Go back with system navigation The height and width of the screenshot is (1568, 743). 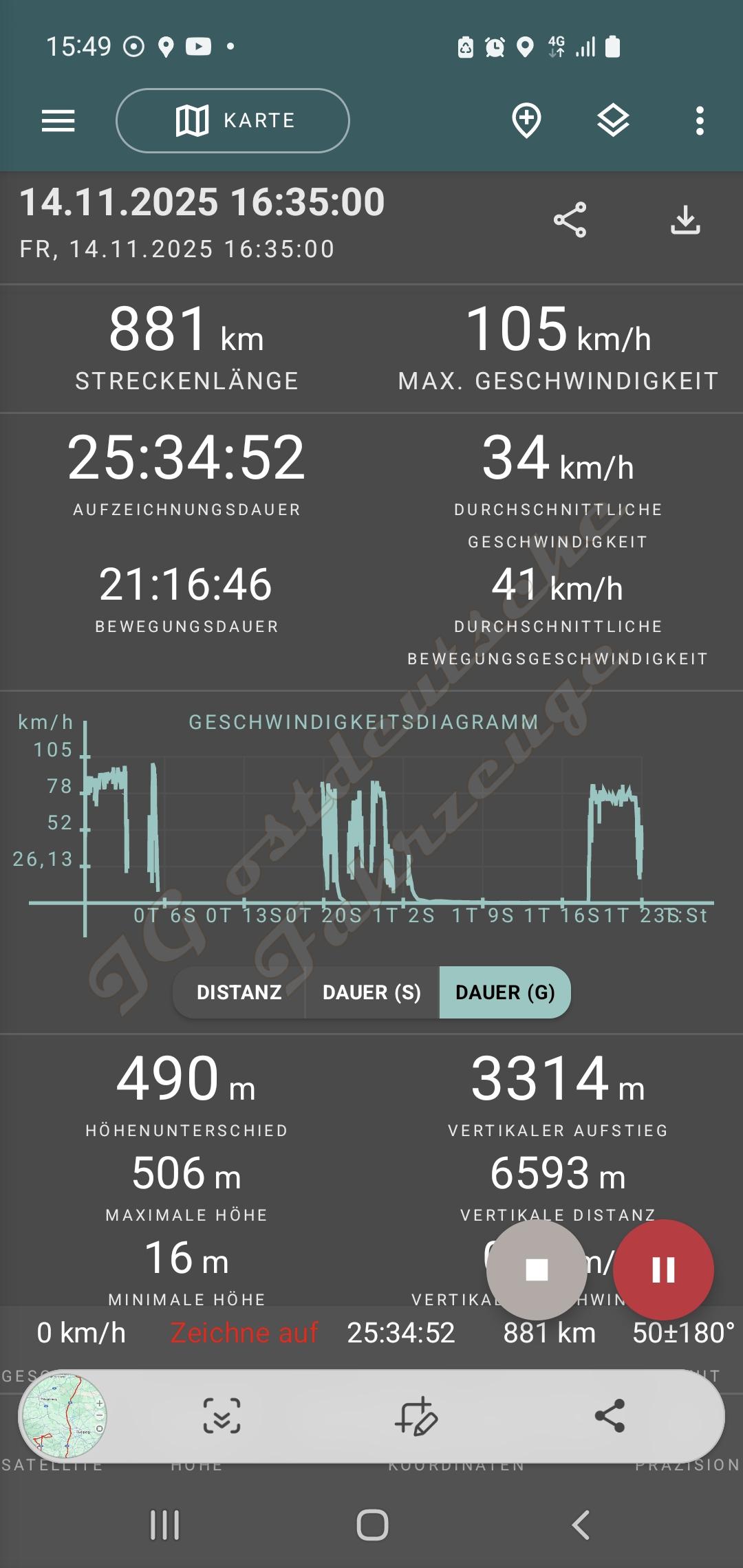point(581,1525)
